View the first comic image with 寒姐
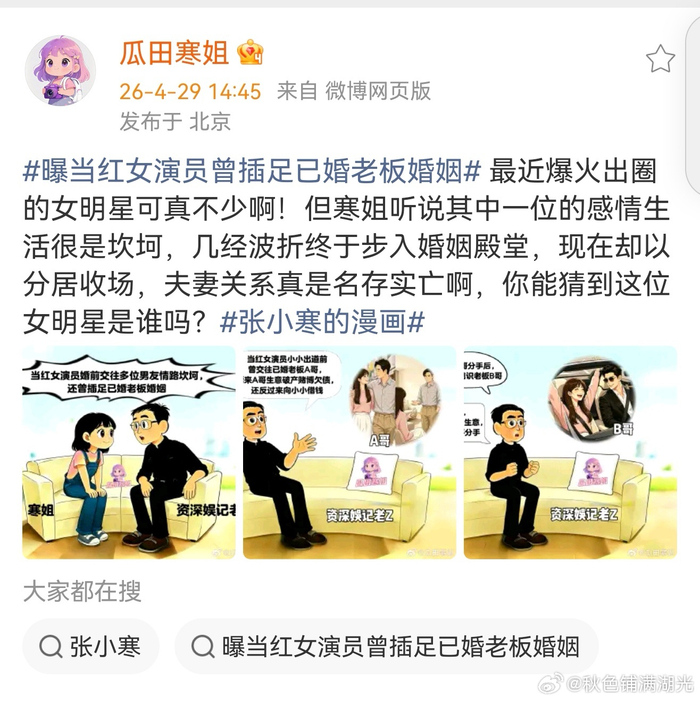 [129, 451]
